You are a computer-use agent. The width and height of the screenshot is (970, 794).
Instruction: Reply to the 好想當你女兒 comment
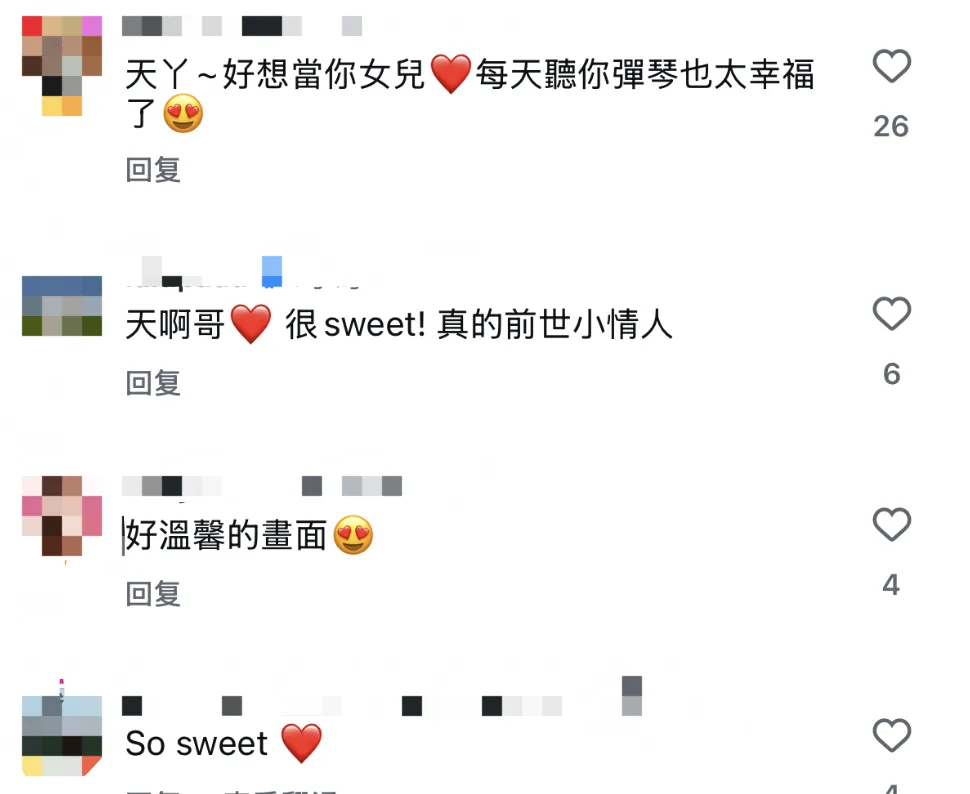pyautogui.click(x=153, y=170)
